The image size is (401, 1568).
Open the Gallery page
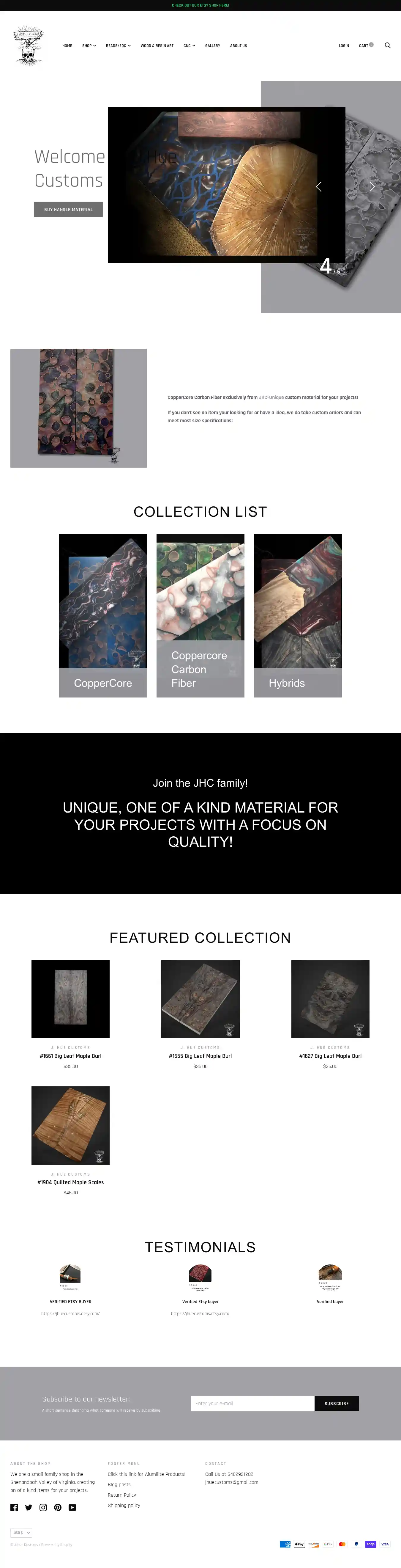pos(212,46)
